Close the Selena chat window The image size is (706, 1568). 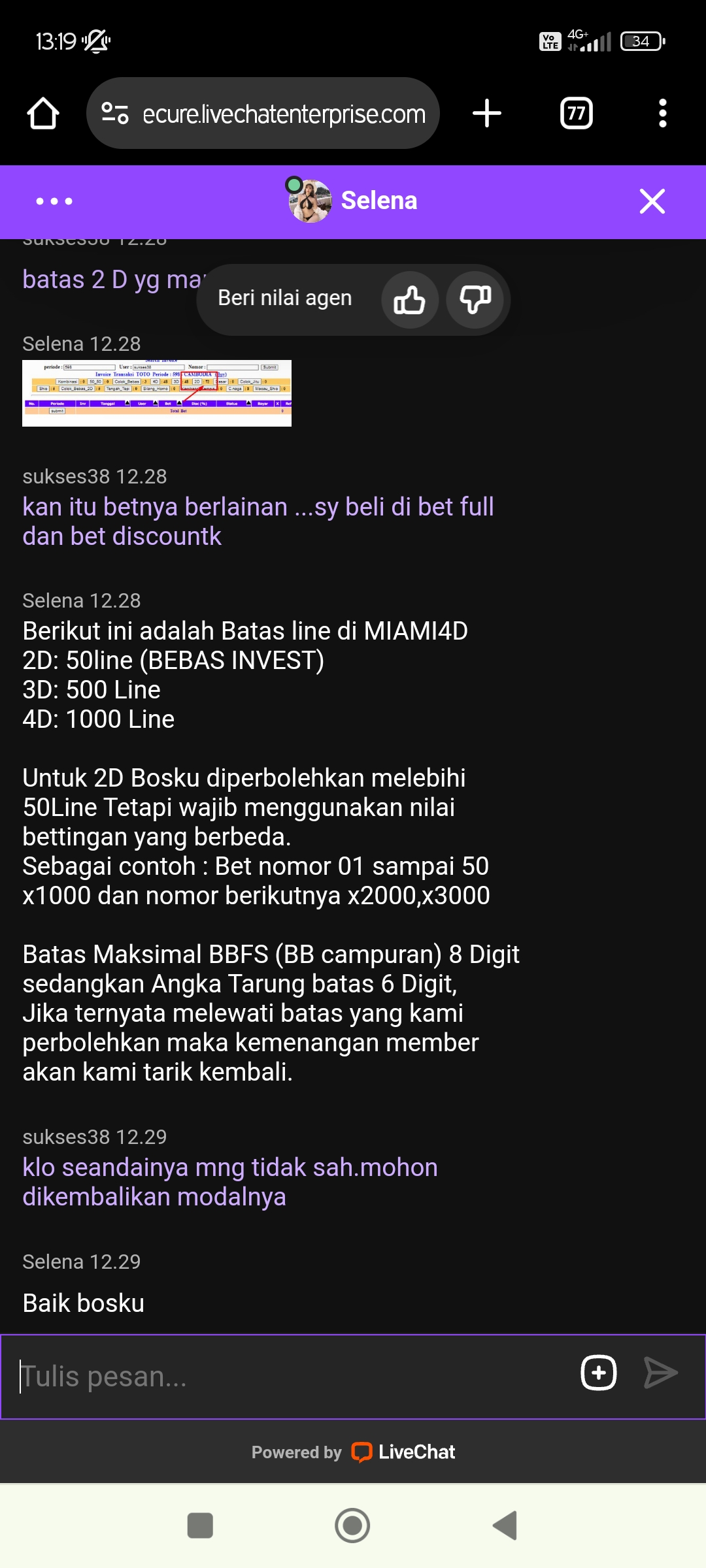point(652,201)
